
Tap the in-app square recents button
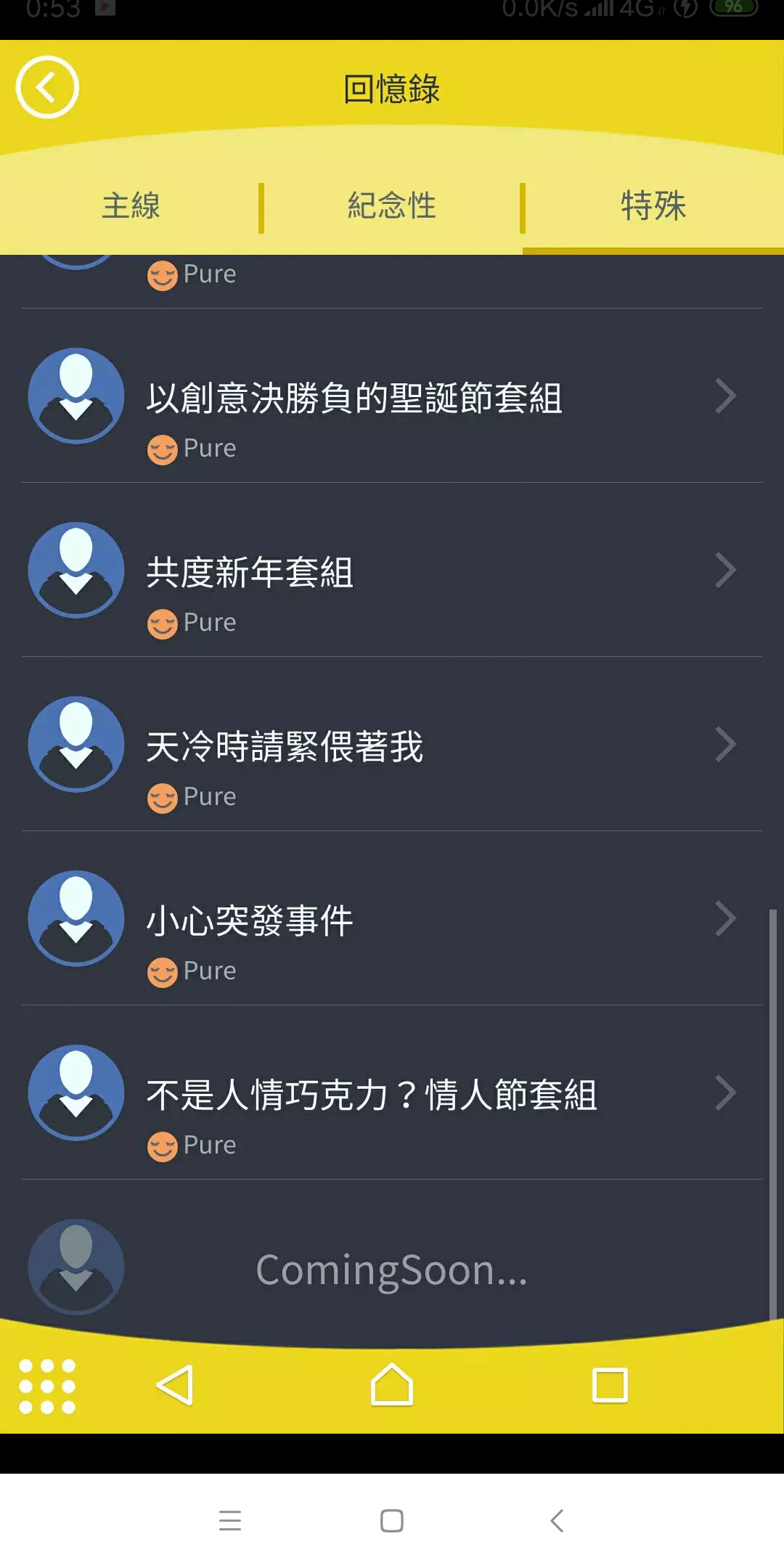tap(610, 1385)
